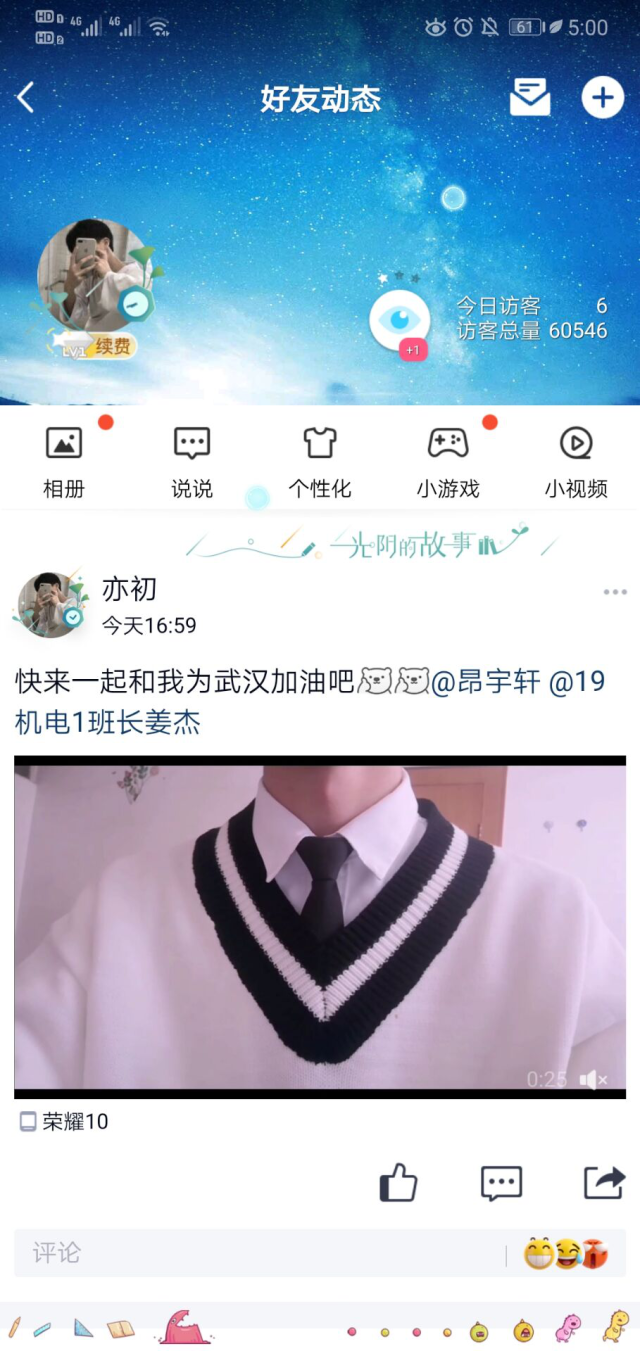
Task: Play 亦初's video post
Action: click(320, 925)
